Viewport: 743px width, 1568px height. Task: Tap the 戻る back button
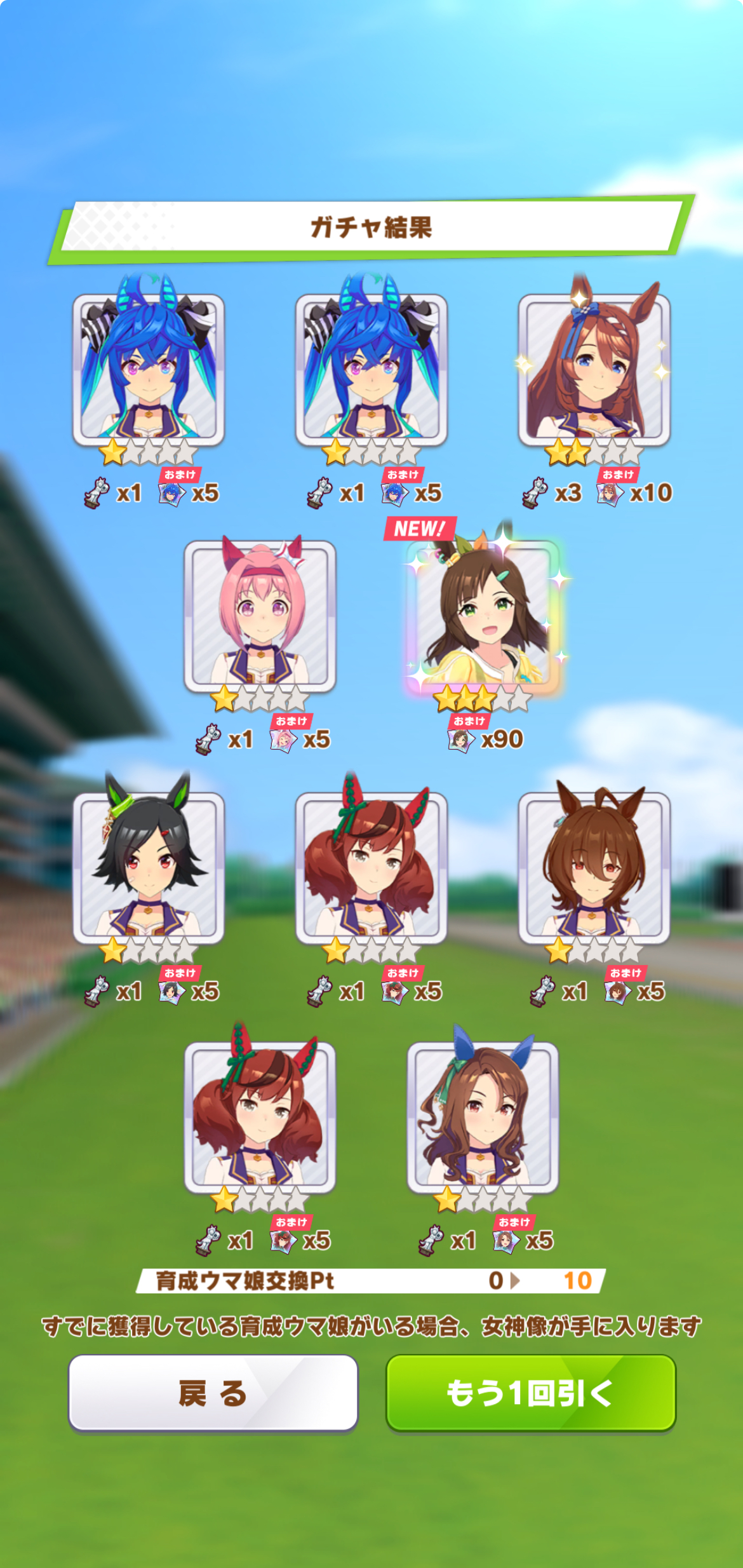pos(213,1393)
